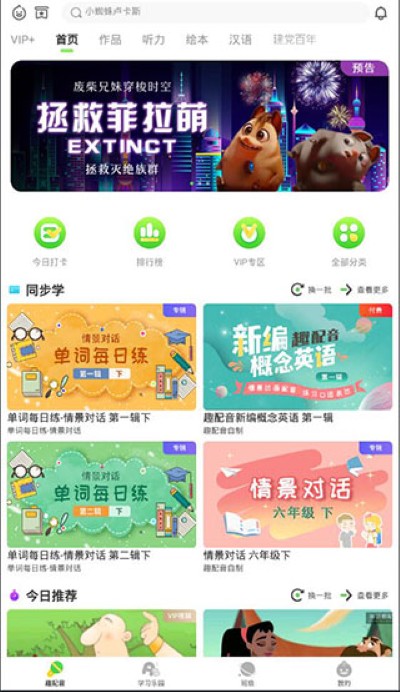The image size is (400, 692).
Task: View more in the 同步学 section
Action: coord(364,290)
